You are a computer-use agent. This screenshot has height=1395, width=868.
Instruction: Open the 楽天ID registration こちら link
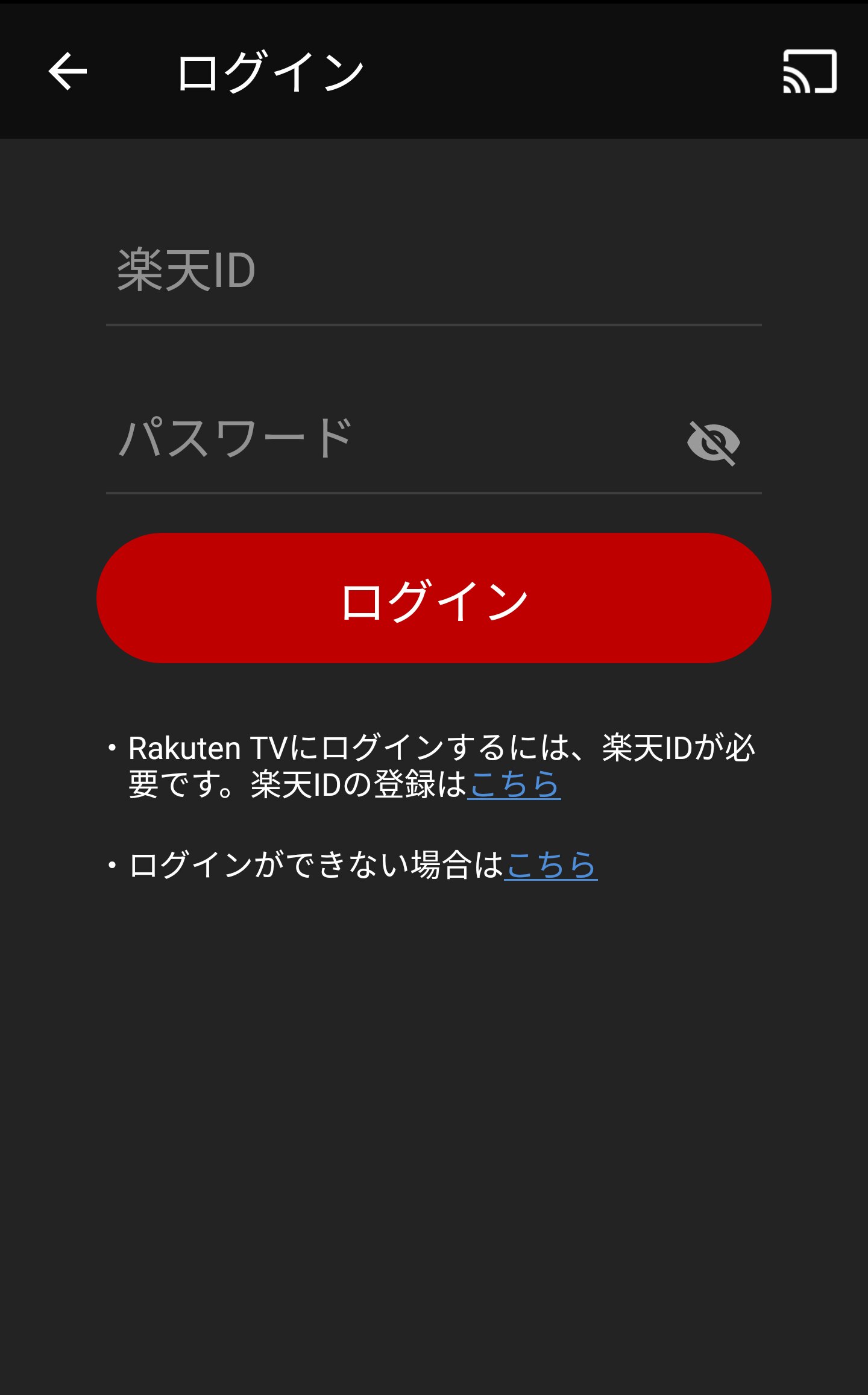pyautogui.click(x=514, y=784)
